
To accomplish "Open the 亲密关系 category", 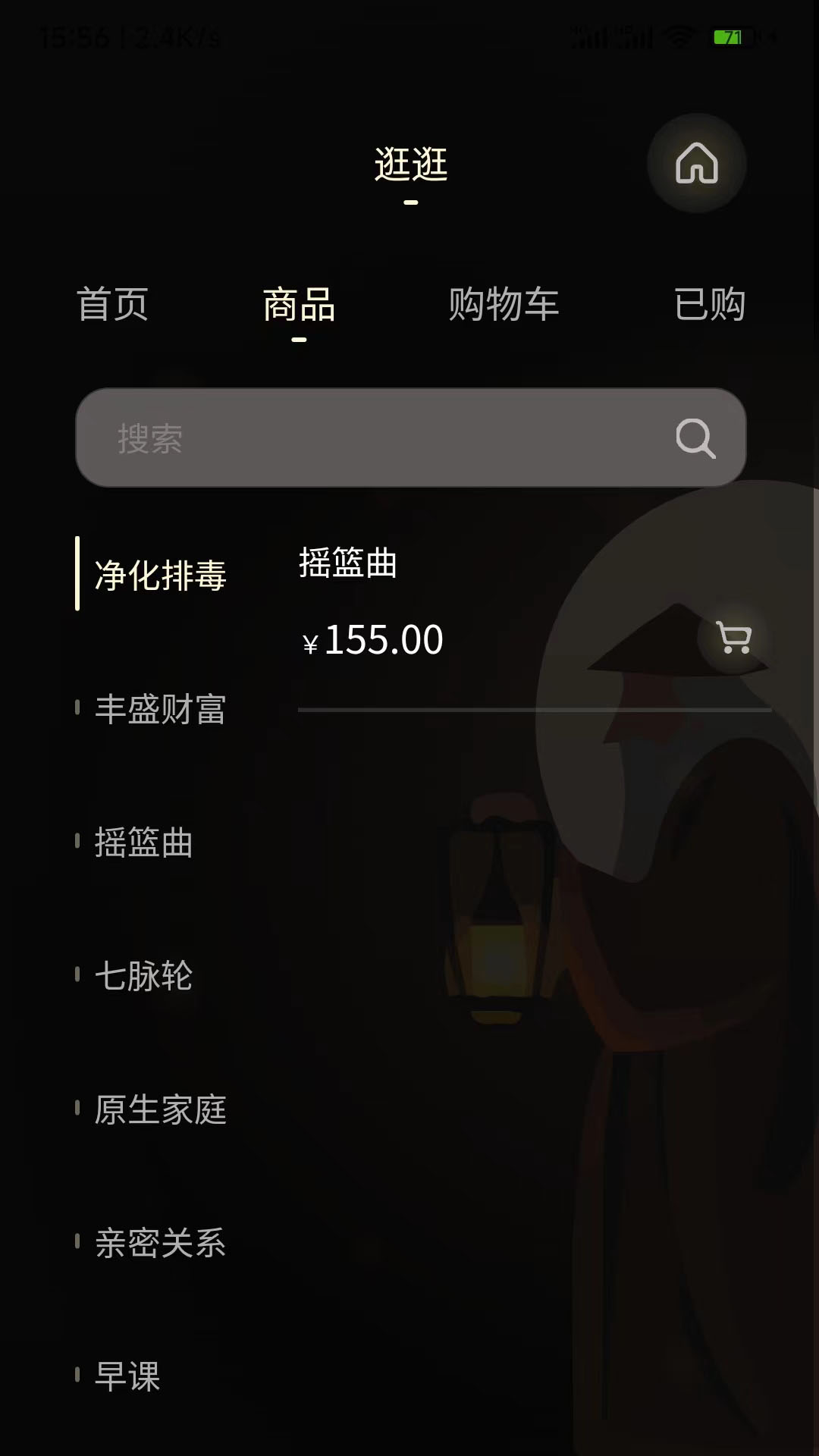I will (160, 1243).
